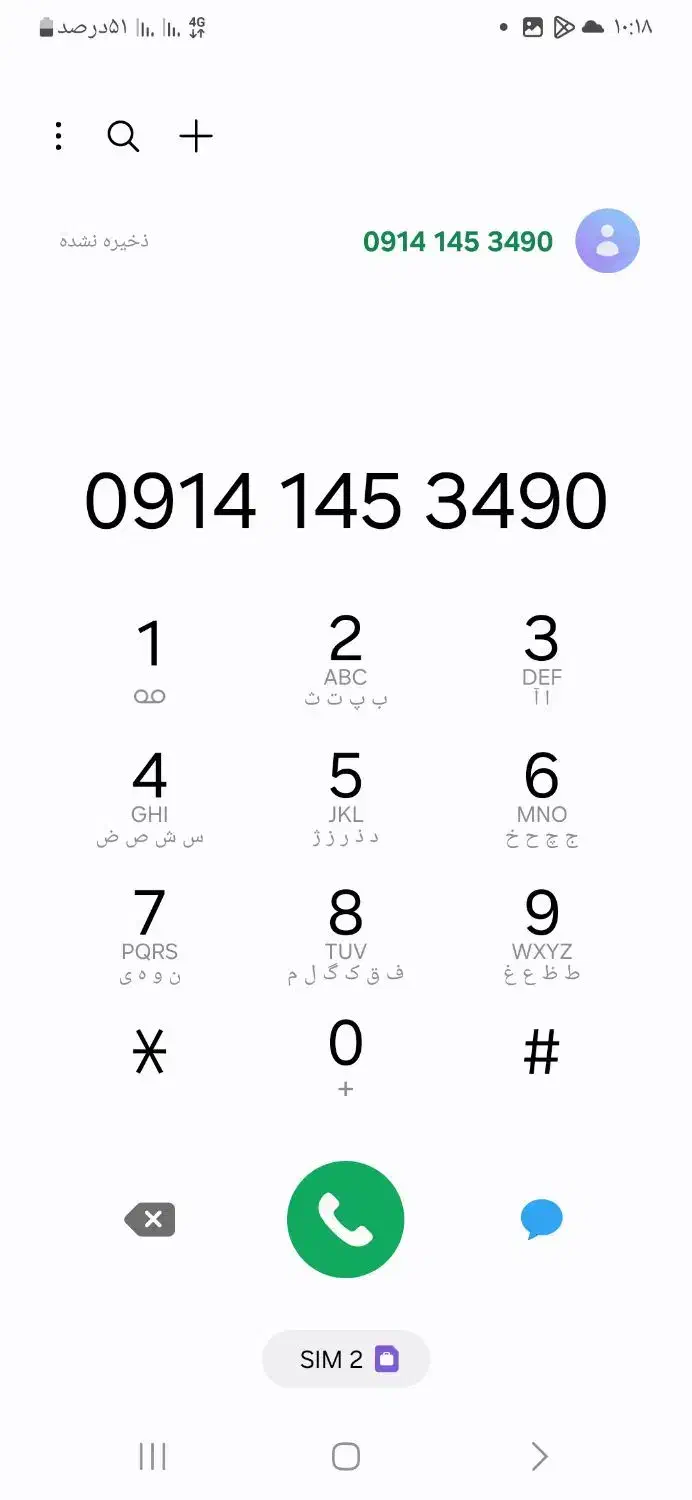Tap the 9 WXYZ key
Image resolution: width=692 pixels, height=1500 pixels.
(541, 933)
